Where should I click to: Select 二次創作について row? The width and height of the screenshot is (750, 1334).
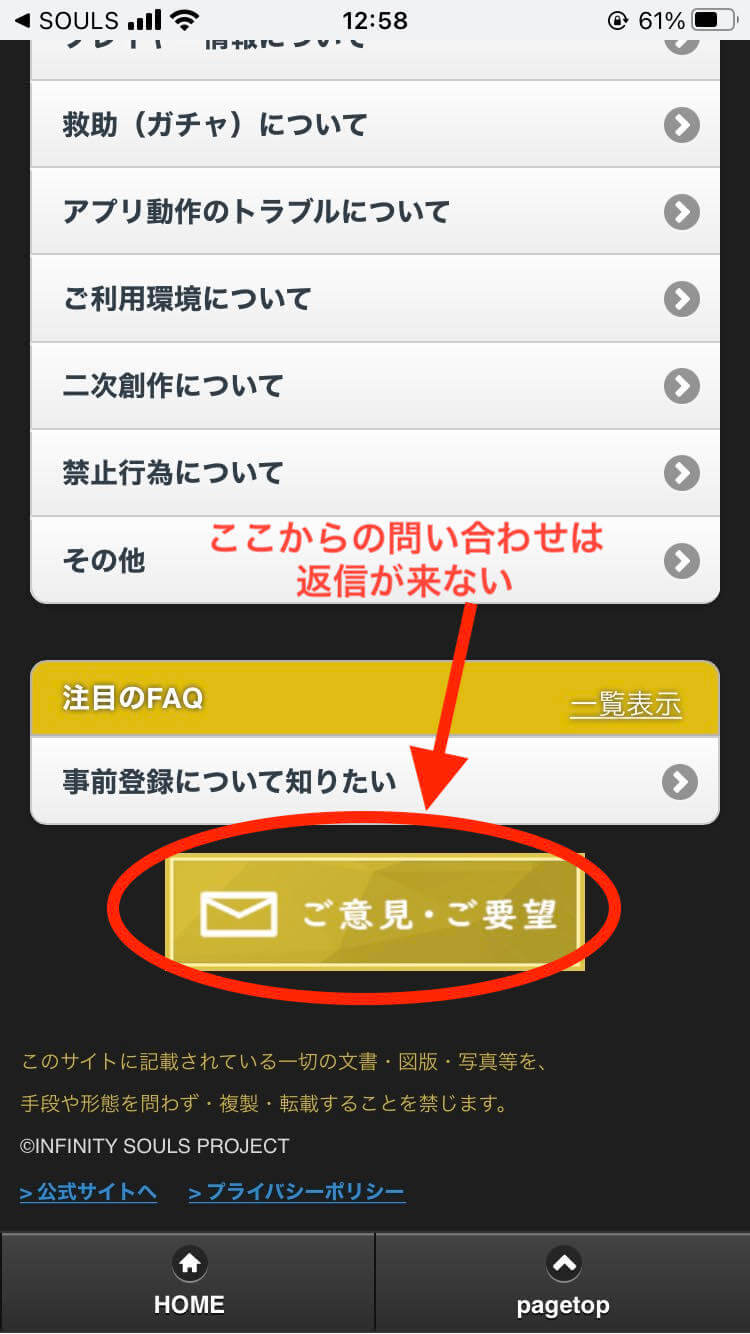375,385
